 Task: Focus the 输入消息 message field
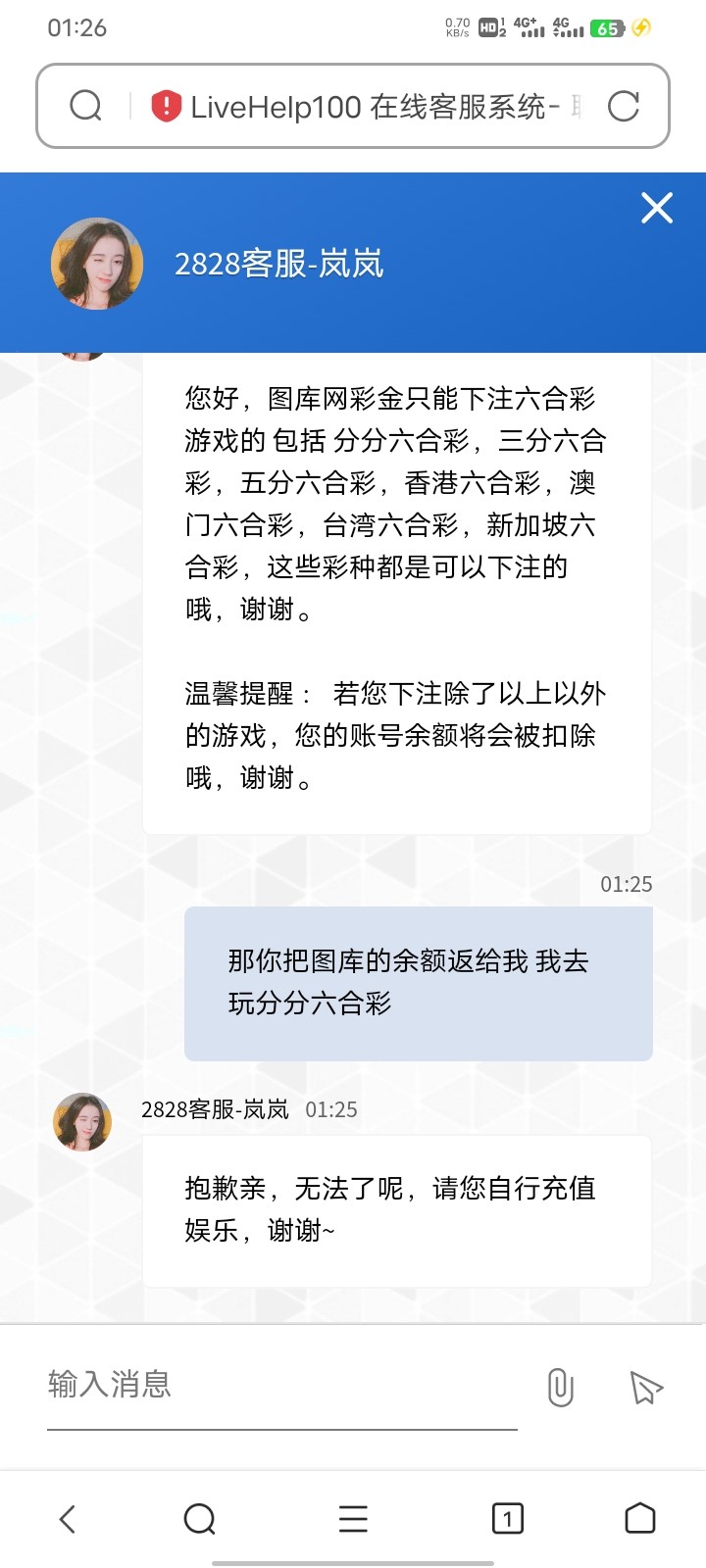pos(281,1385)
